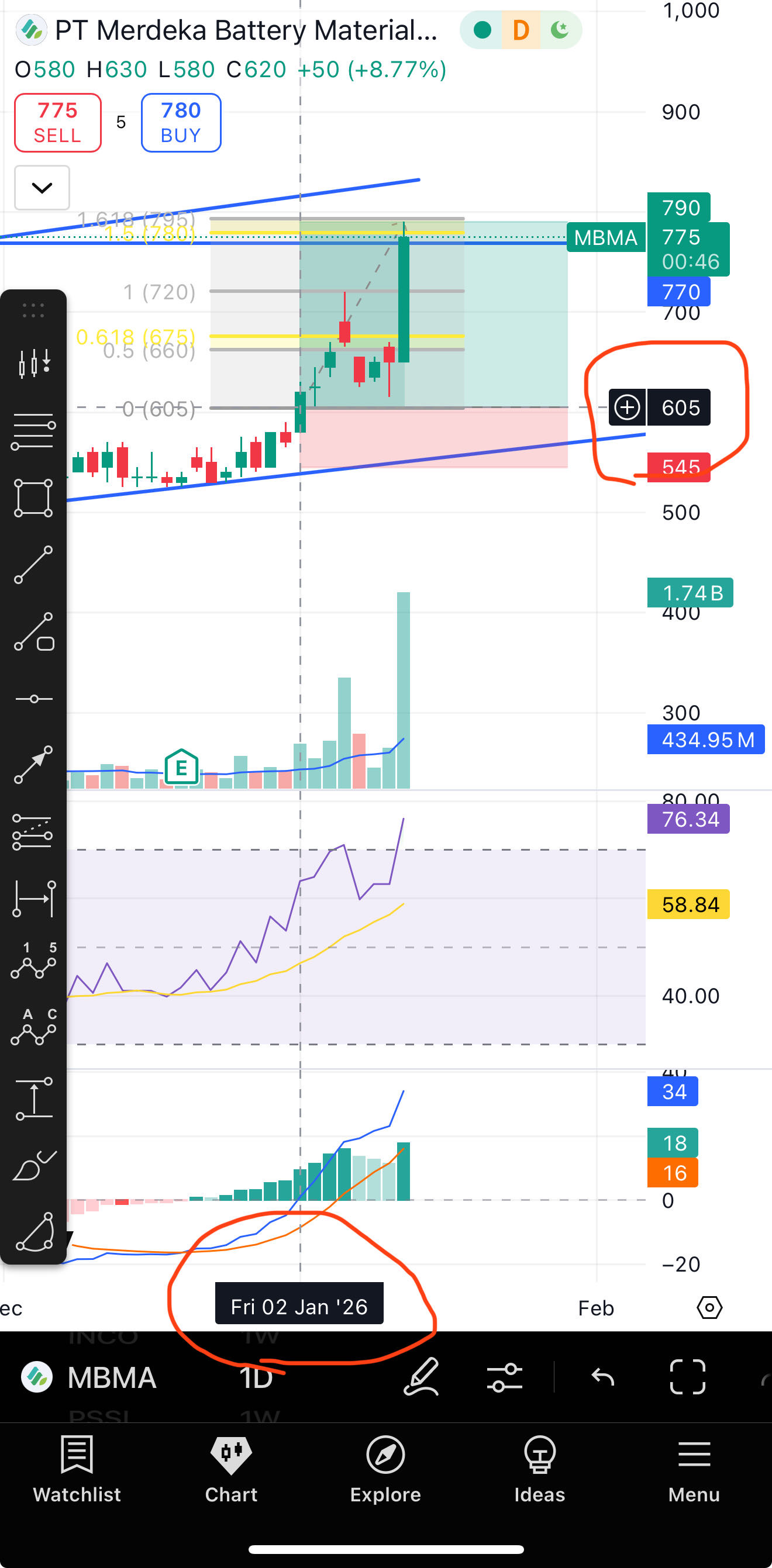This screenshot has height=1568, width=772.
Task: Tap the plus button beside 605
Action: tap(627, 407)
